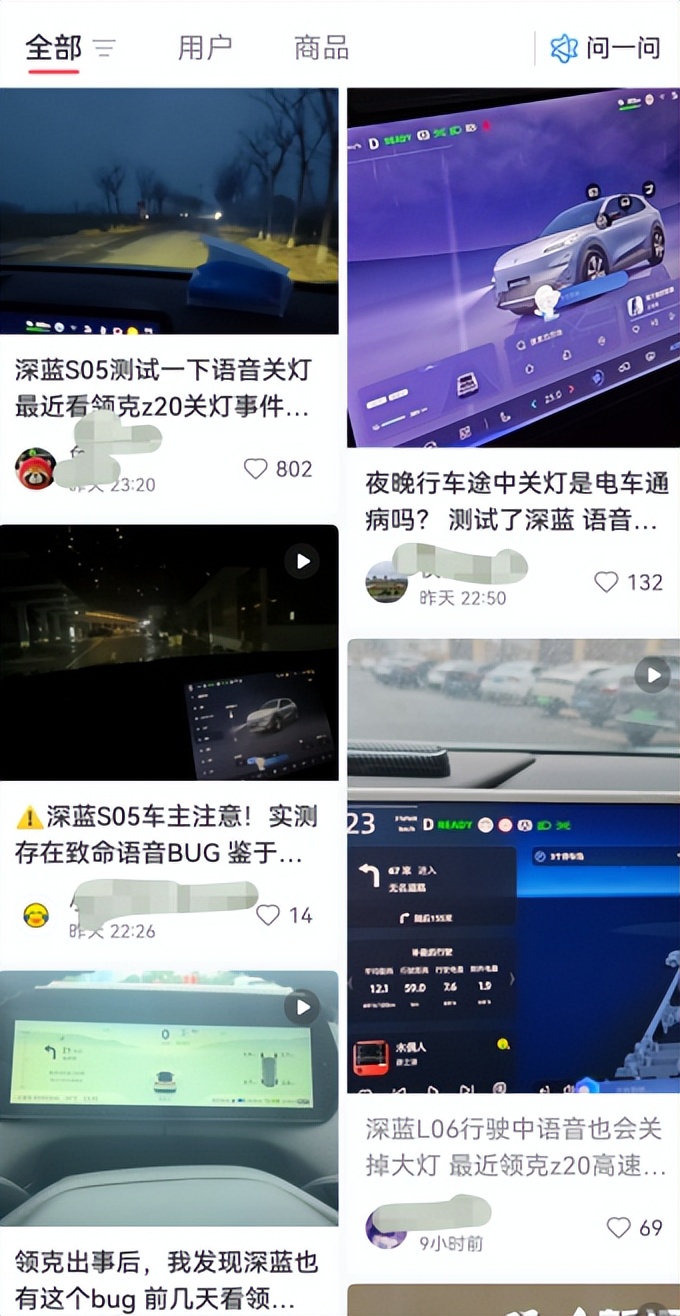Switch to the 用户 tab
Viewport: 680px width, 1316px height.
point(205,47)
